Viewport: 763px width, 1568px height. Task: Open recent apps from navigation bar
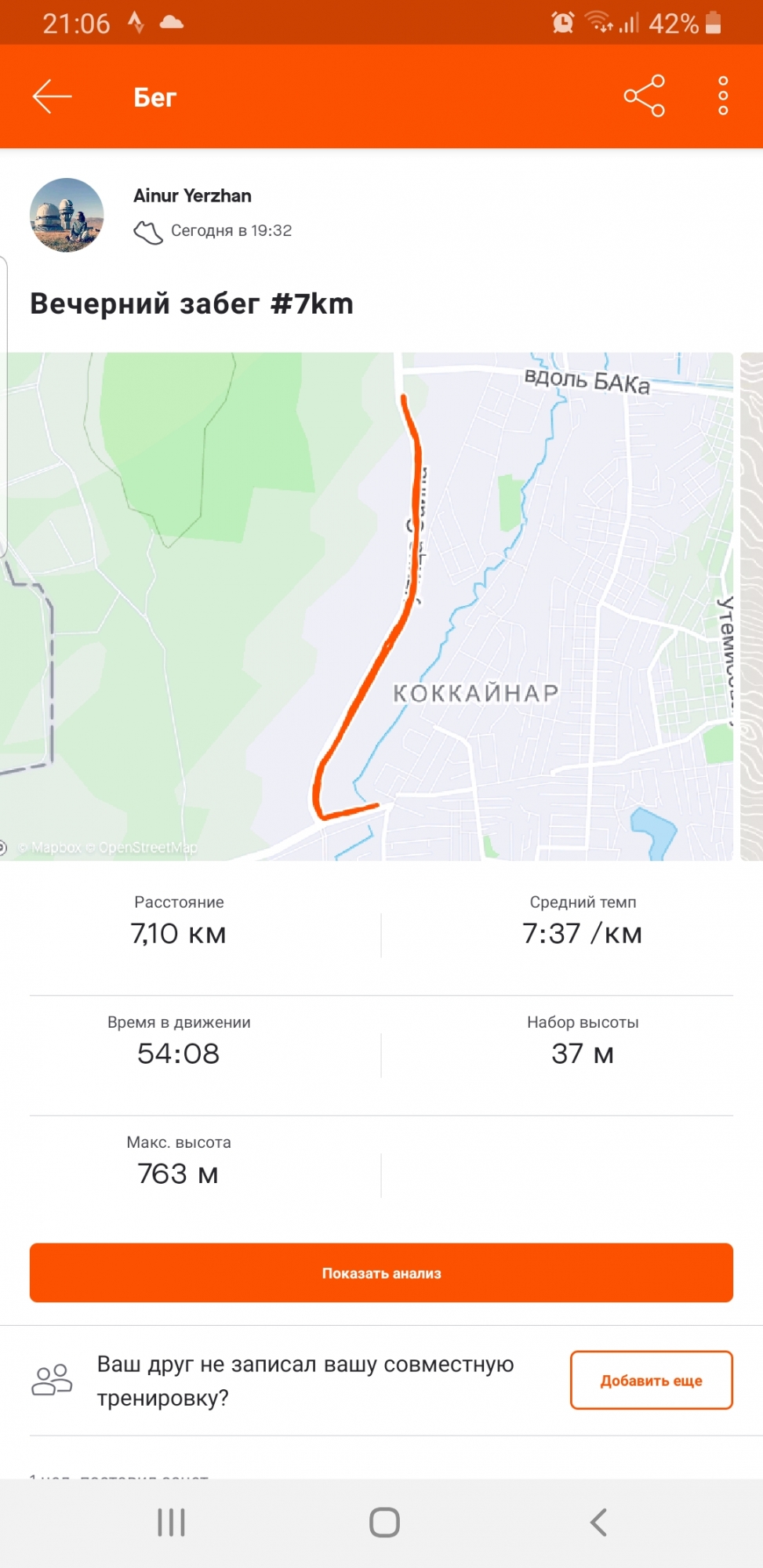[171, 1523]
